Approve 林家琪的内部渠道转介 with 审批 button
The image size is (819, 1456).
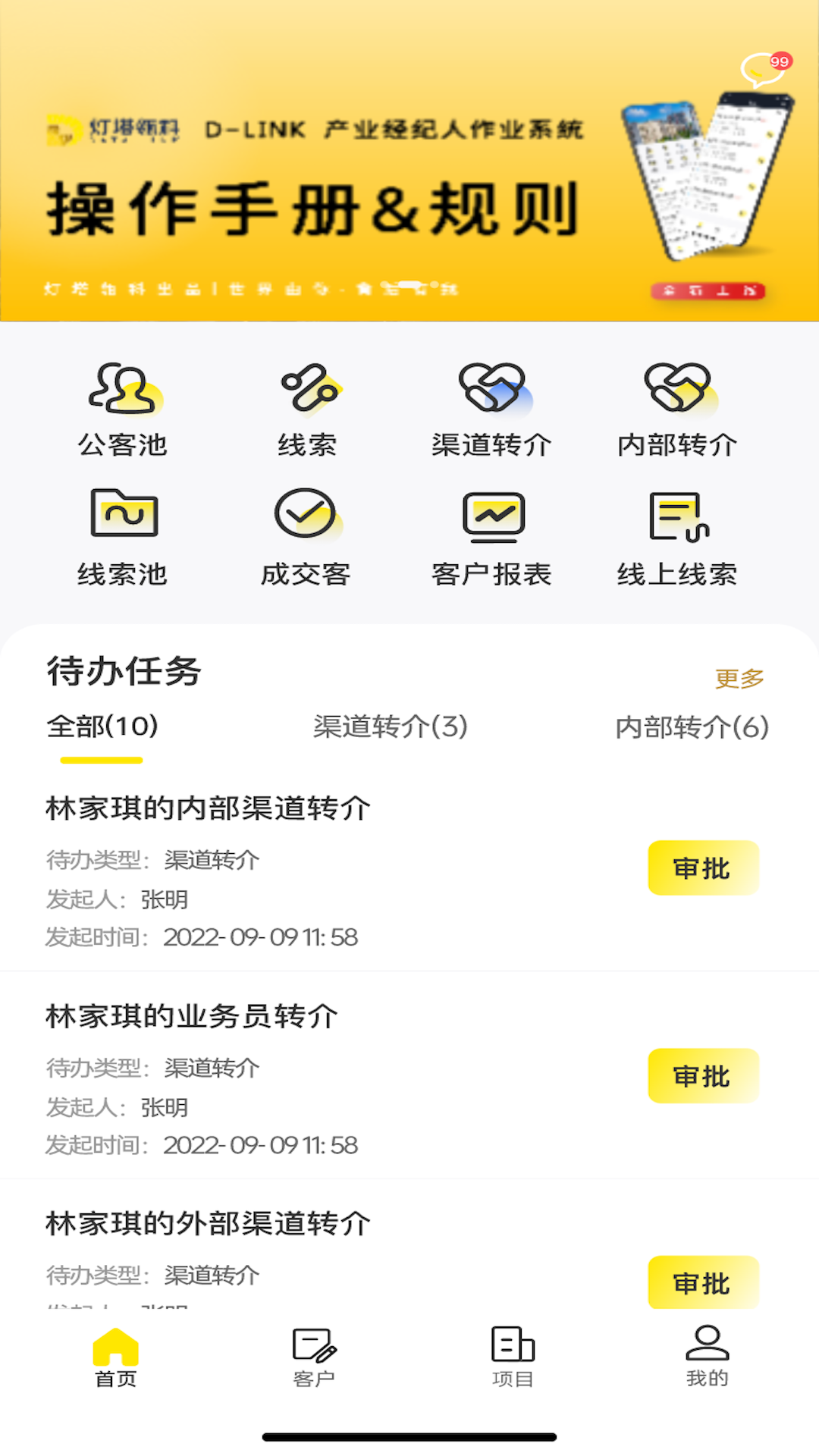coord(703,868)
